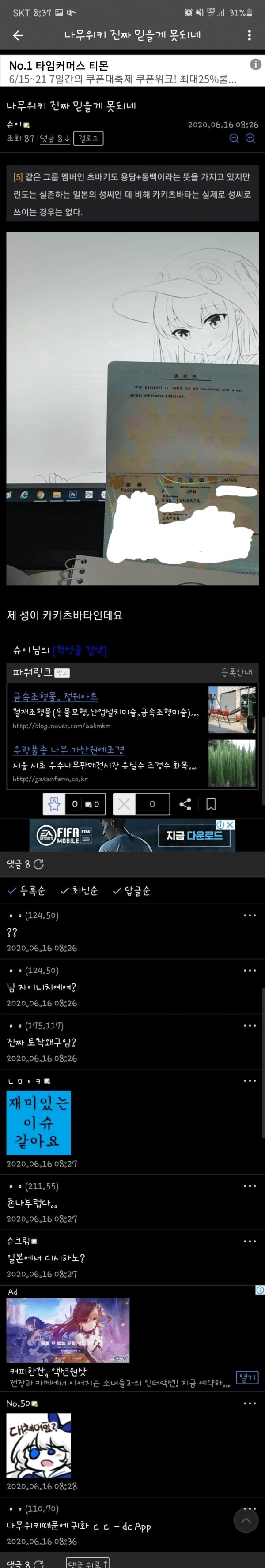Open the overflow menu in app bar
The height and width of the screenshot is (1568, 265).
click(249, 35)
